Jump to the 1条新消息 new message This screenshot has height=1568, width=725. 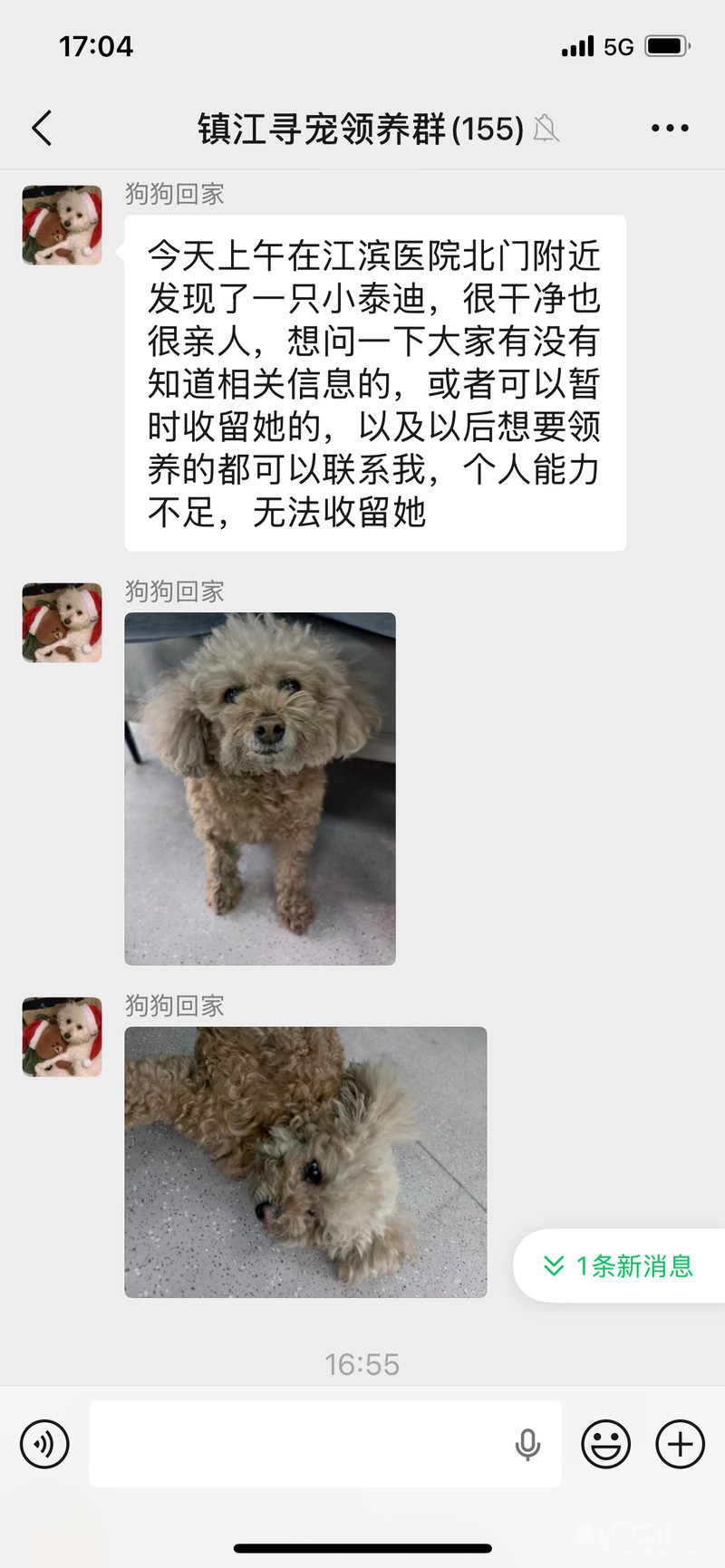pyautogui.click(x=621, y=1265)
